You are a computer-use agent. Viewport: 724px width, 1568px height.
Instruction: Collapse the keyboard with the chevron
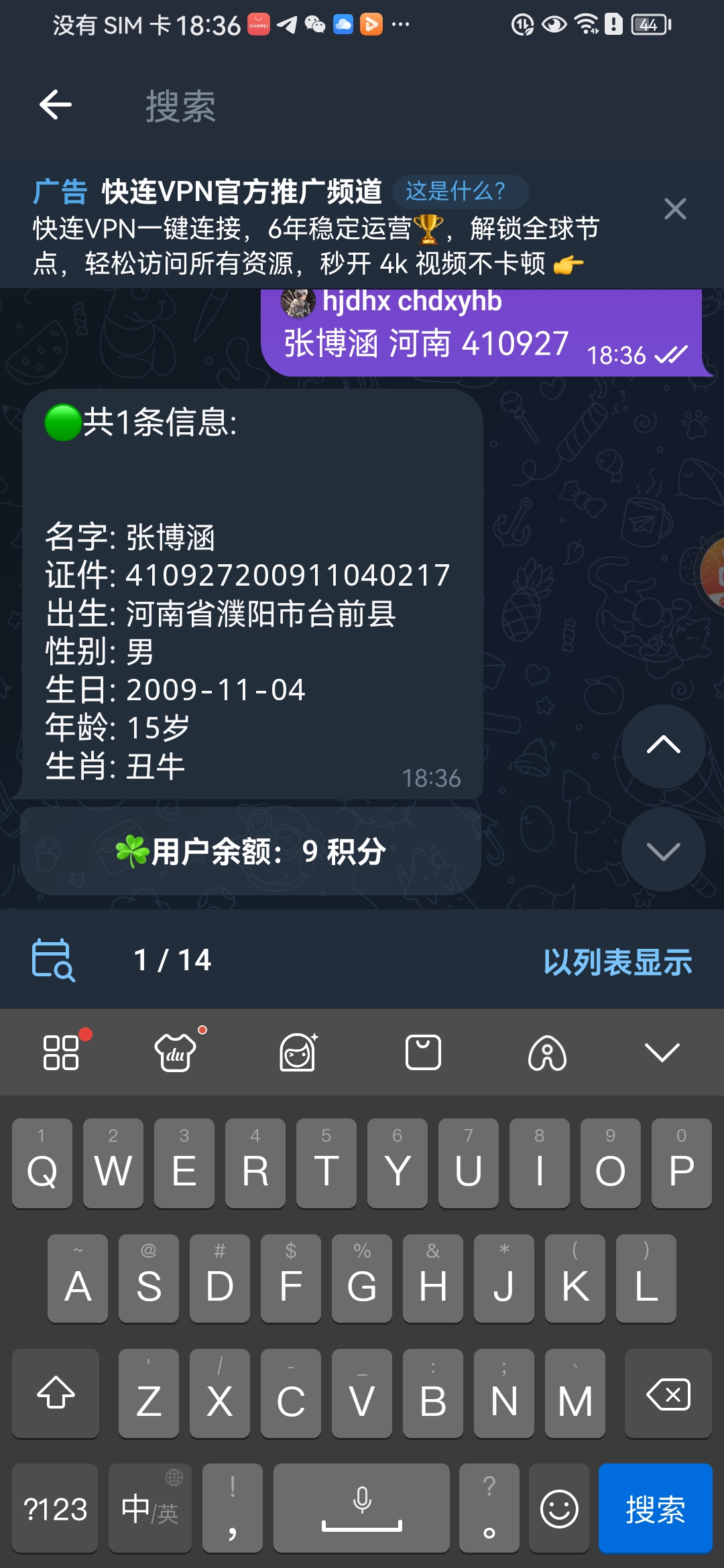click(662, 1053)
